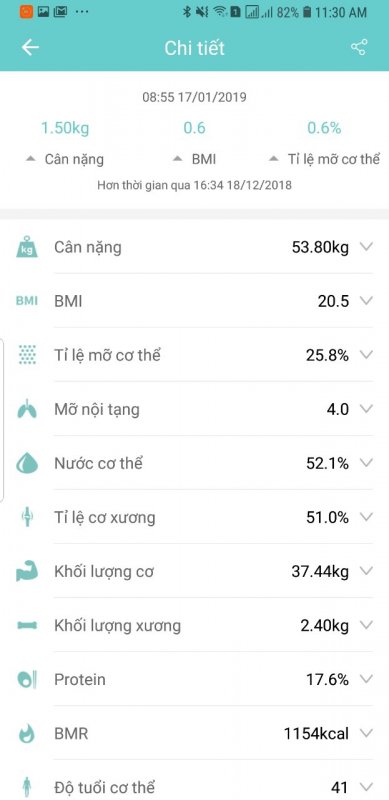Go back using the top-left arrow

coord(30,48)
